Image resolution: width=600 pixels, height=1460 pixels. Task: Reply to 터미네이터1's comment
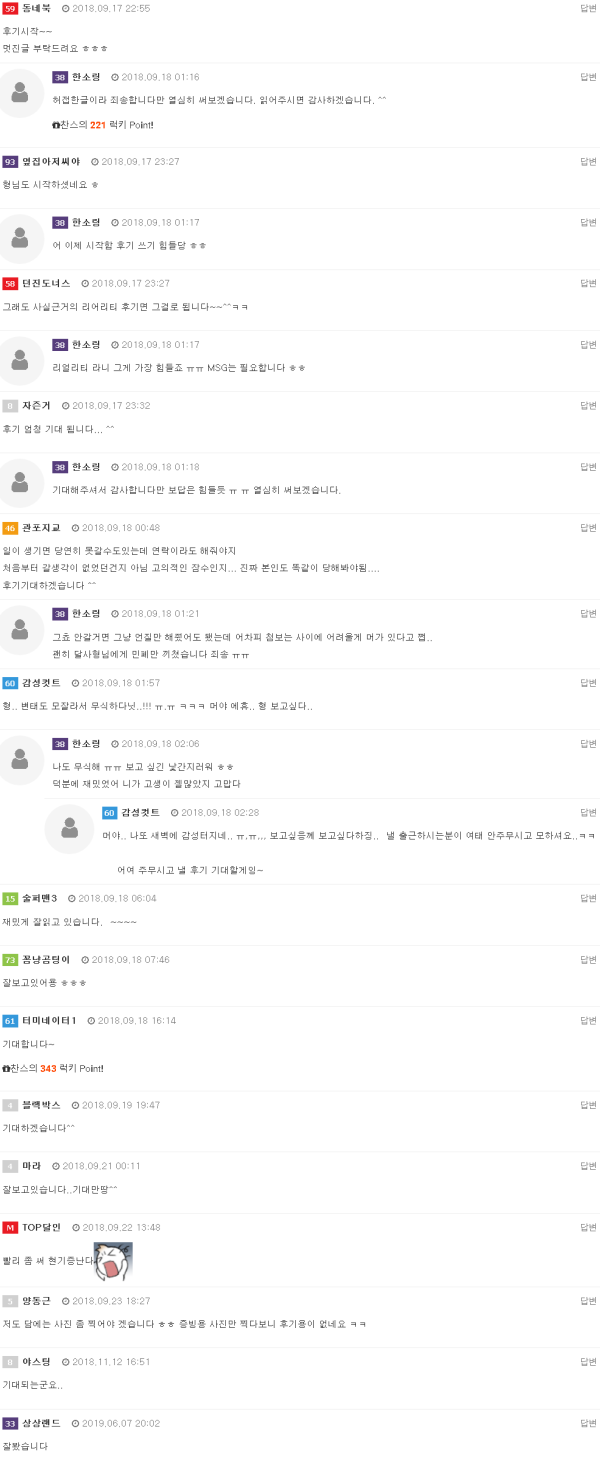[588, 1020]
